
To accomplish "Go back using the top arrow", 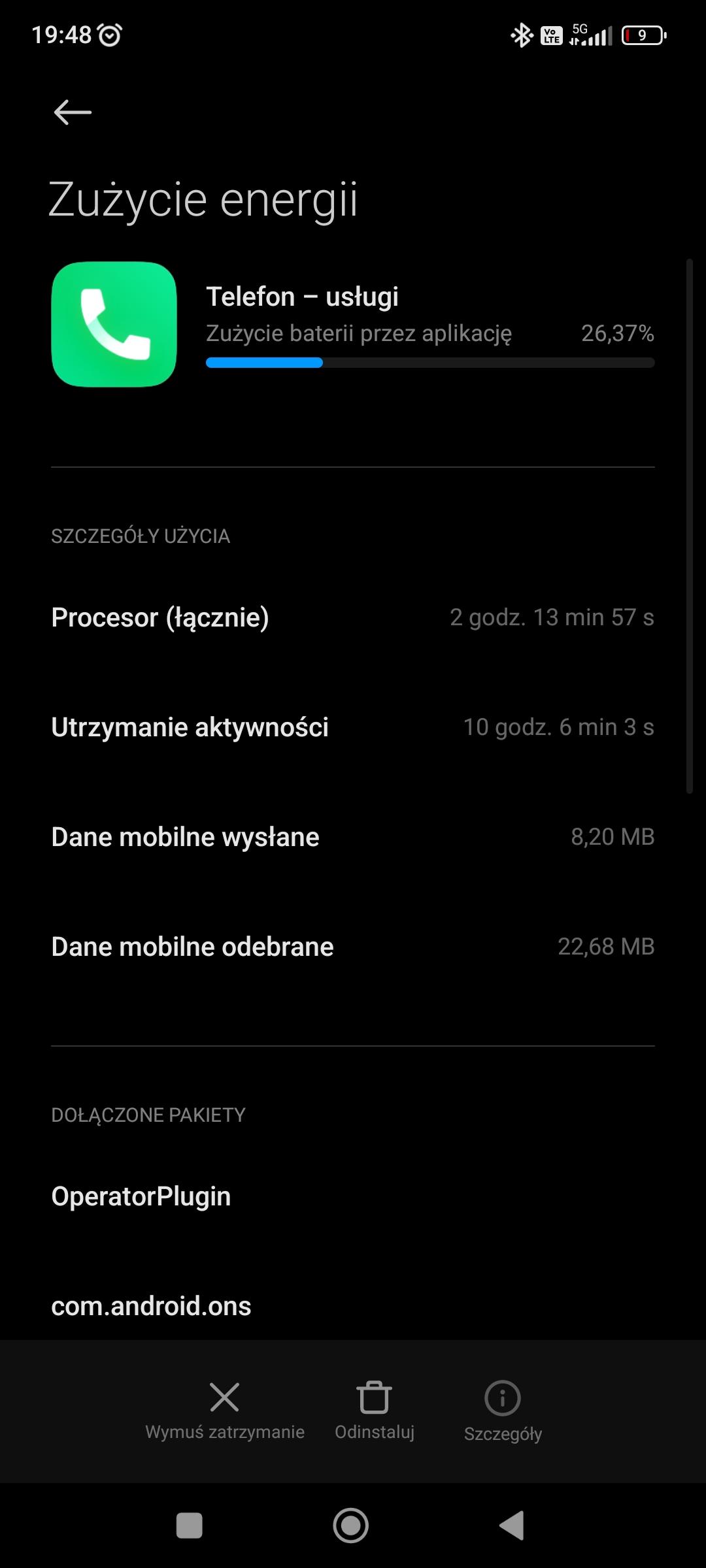I will [72, 112].
